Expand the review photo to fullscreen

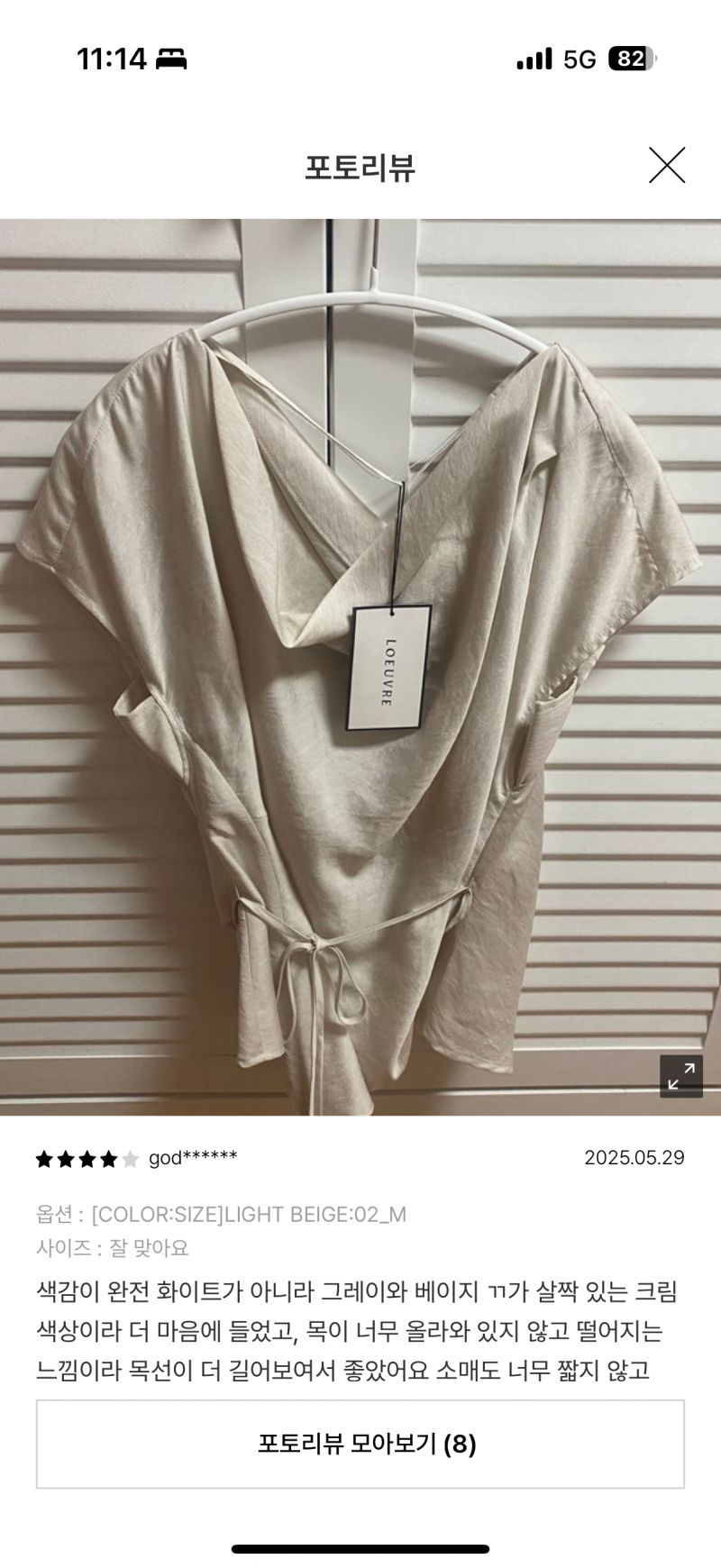pyautogui.click(x=680, y=1076)
